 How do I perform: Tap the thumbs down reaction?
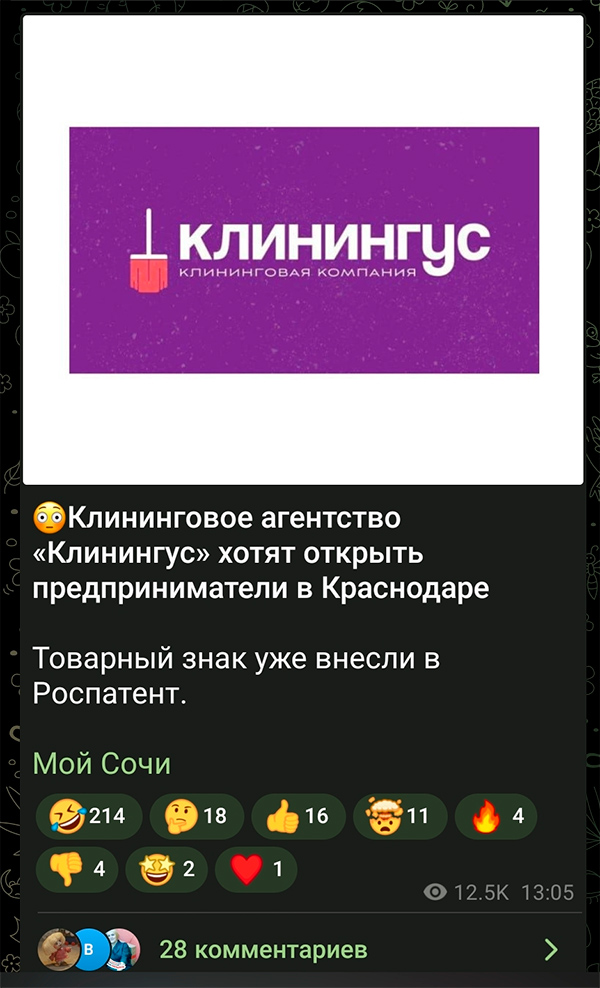(x=76, y=869)
